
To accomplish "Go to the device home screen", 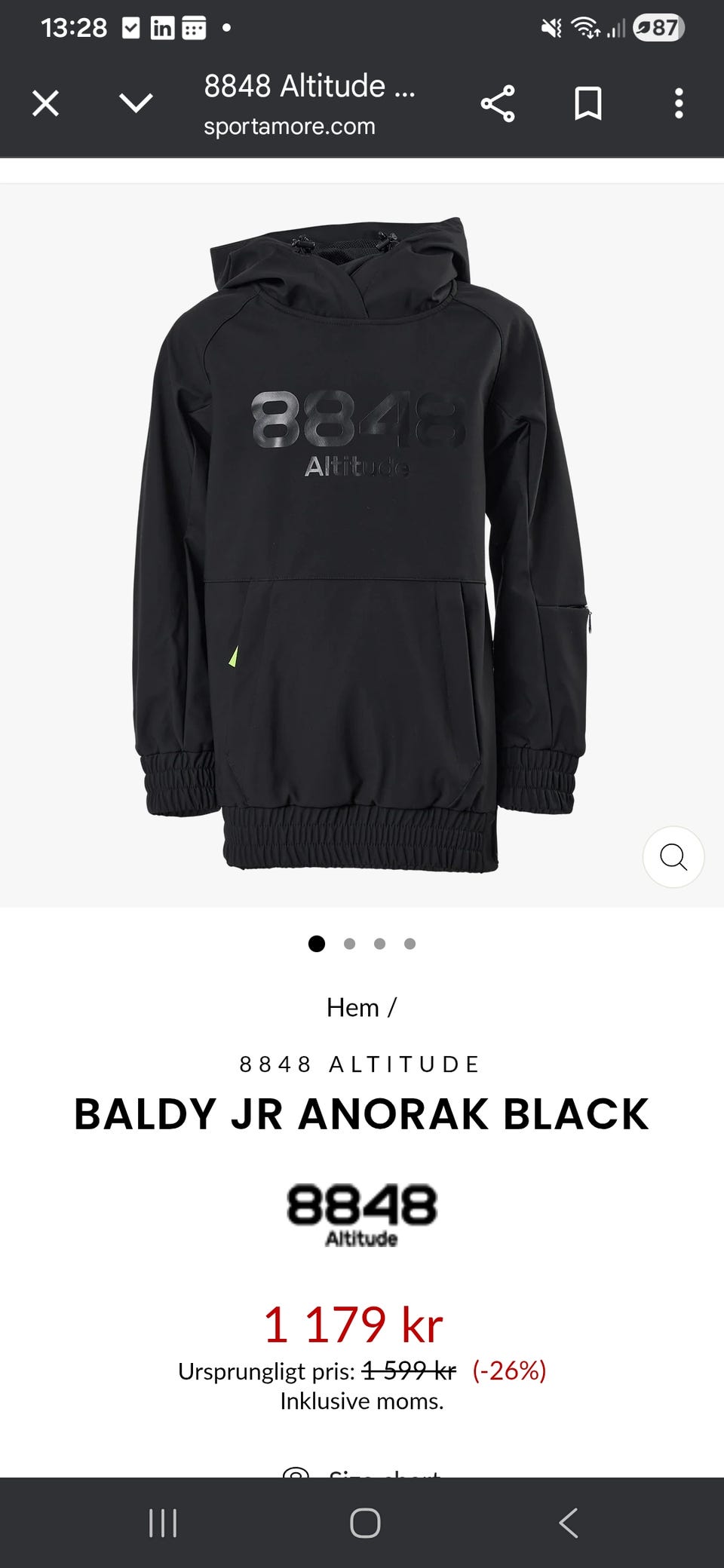I will (365, 1523).
